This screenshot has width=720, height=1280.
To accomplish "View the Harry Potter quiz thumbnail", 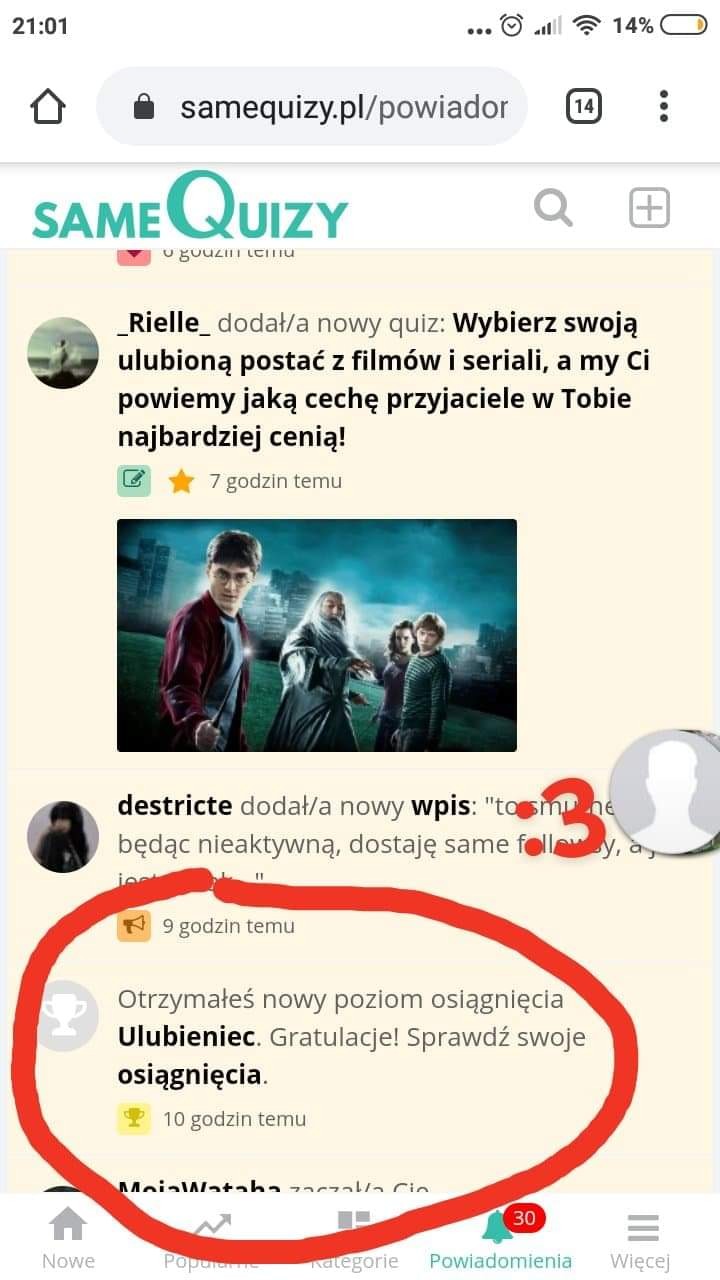I will tap(316, 635).
